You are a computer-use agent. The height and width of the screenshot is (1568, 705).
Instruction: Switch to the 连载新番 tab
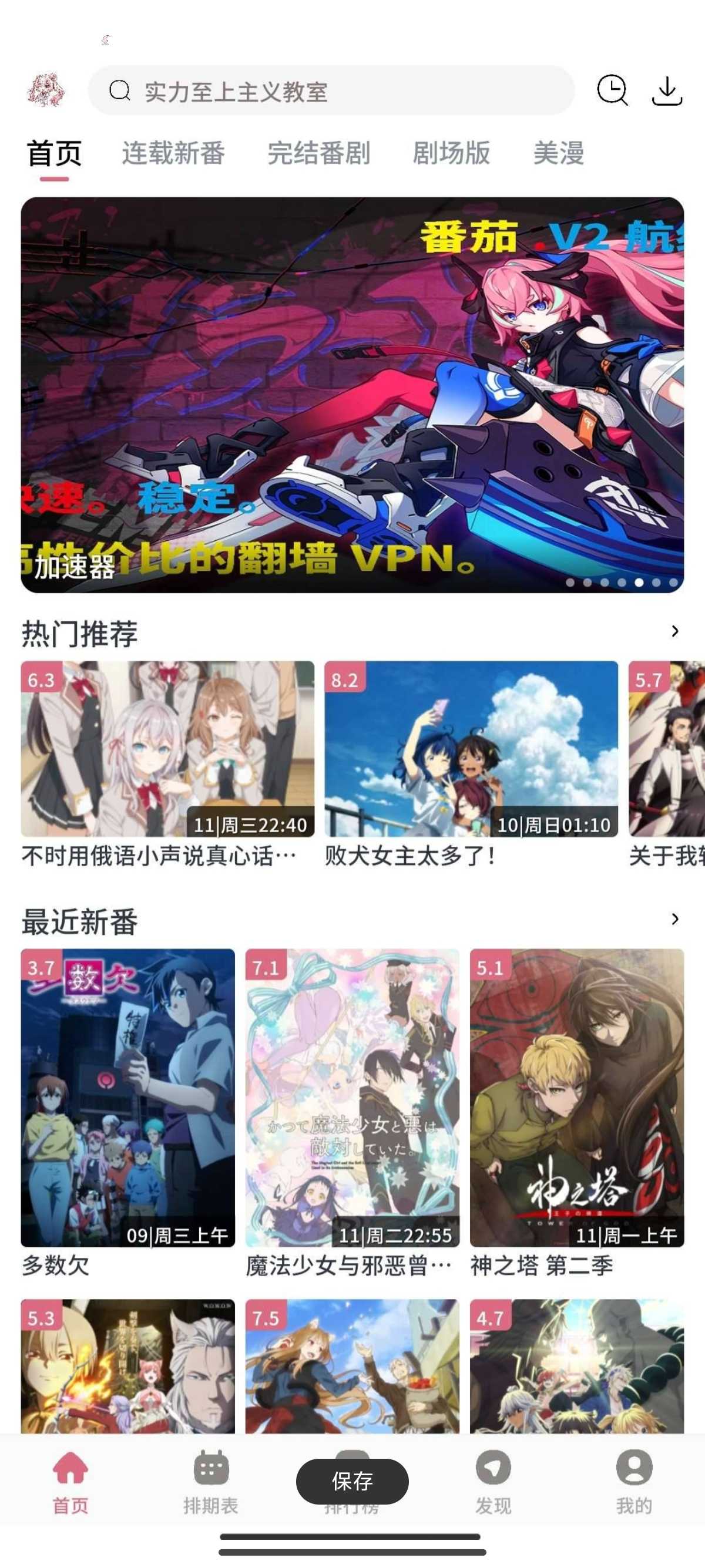(173, 153)
